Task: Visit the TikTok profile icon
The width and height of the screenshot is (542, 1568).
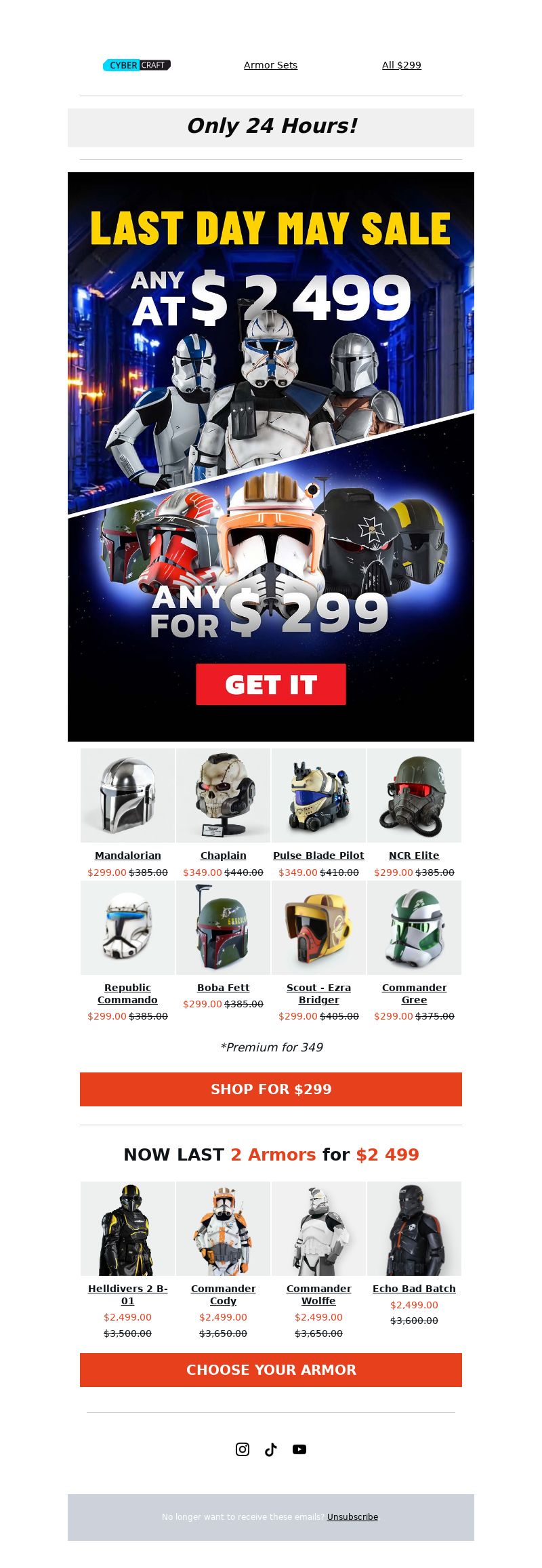Action: pos(271,1449)
